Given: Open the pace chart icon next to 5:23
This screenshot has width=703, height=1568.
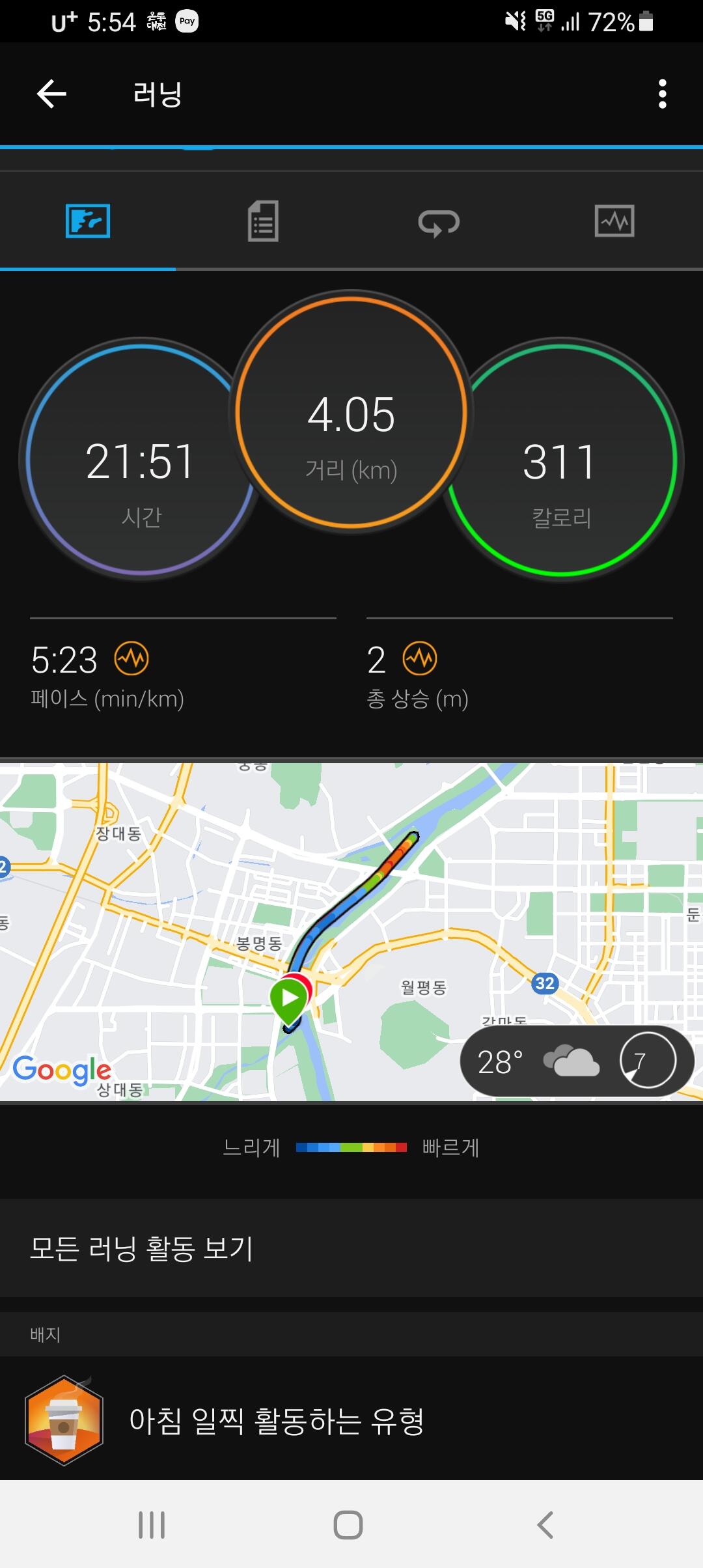Looking at the screenshot, I should coord(131,658).
